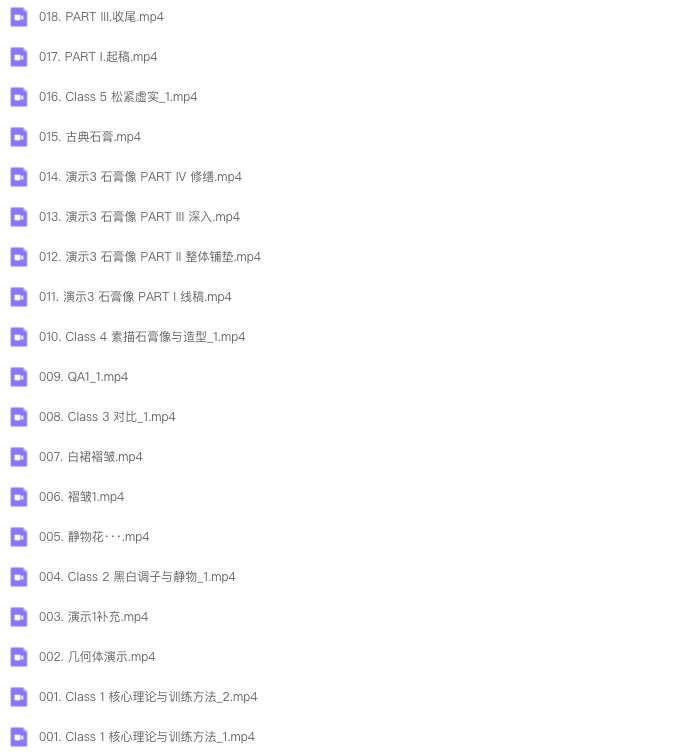Play 008. Class 3 对比_1.mp4
This screenshot has height=753, width=682.
tap(107, 417)
